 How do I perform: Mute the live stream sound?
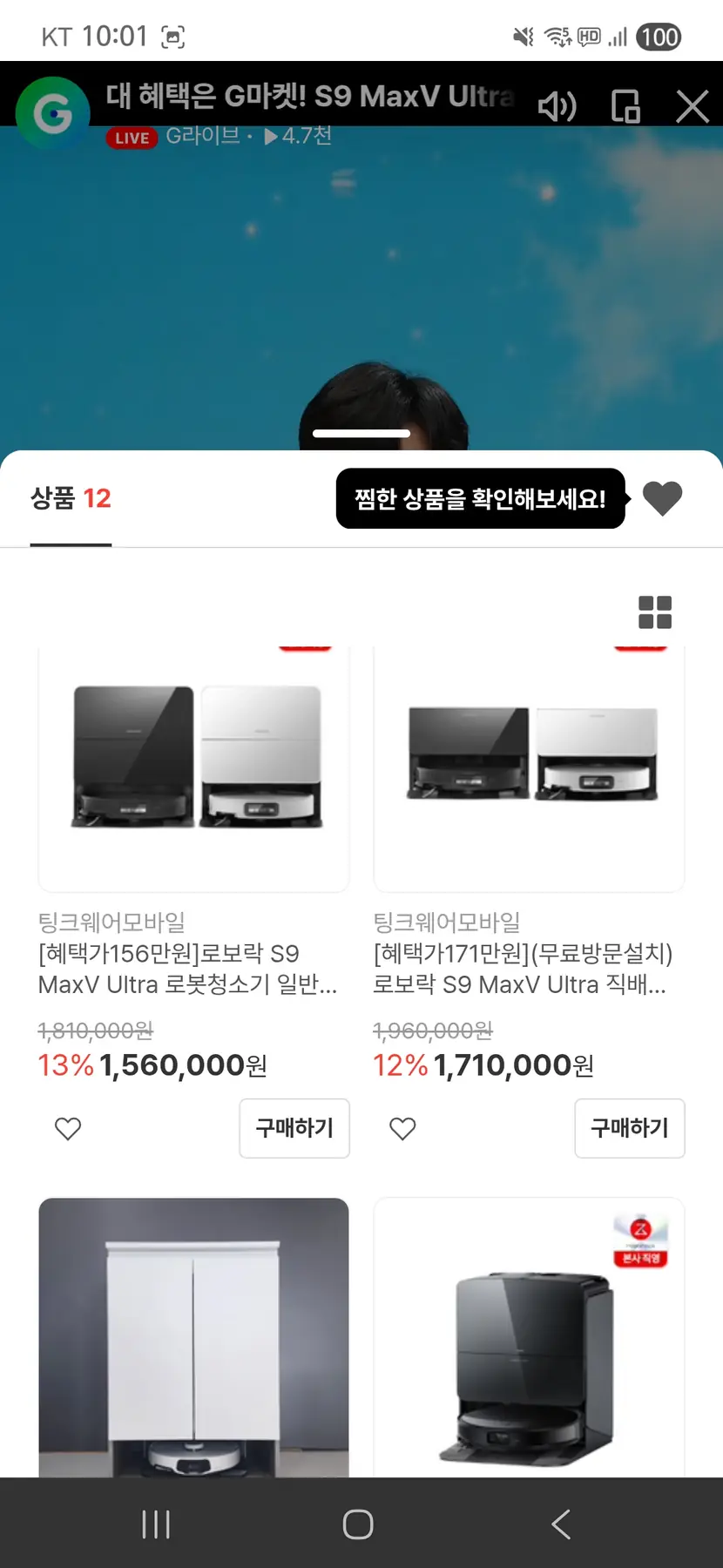(557, 106)
